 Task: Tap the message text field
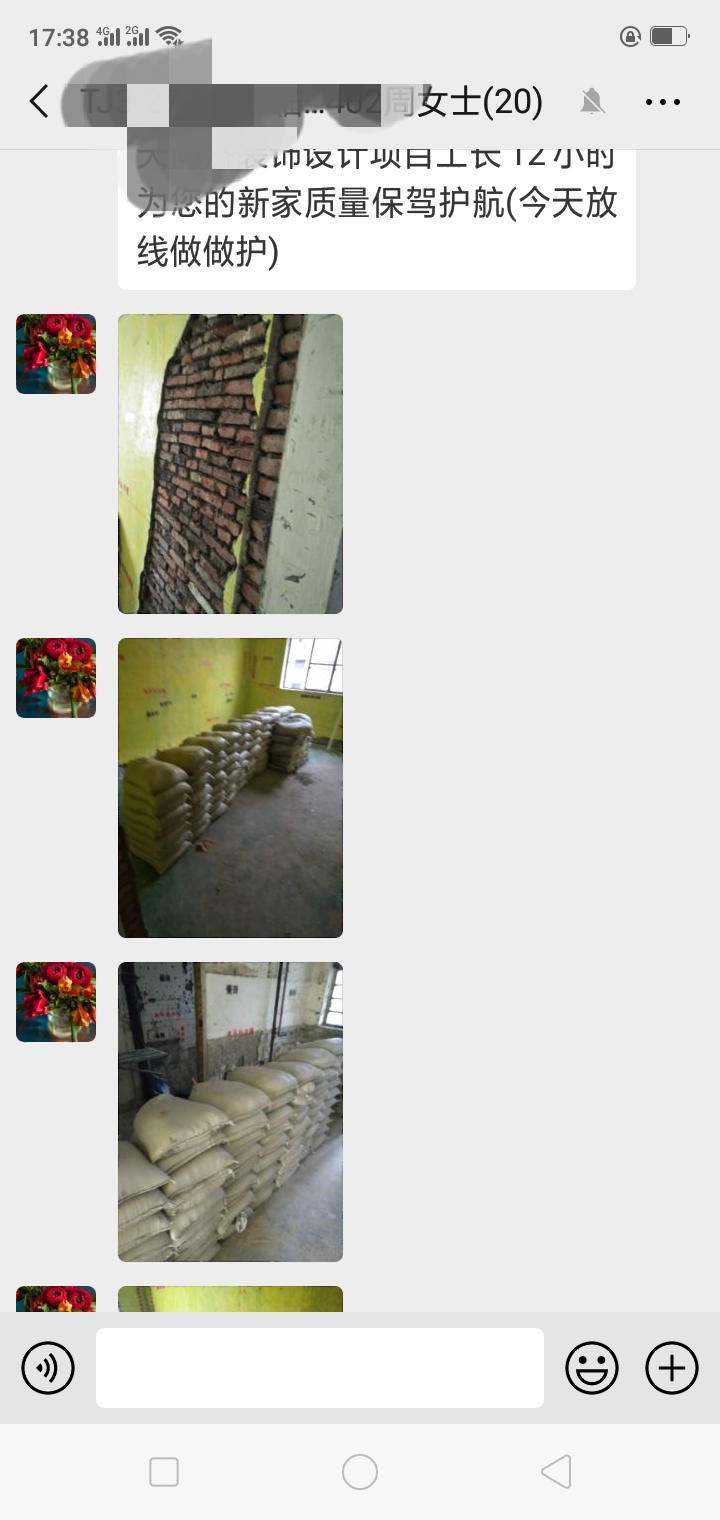point(320,1367)
